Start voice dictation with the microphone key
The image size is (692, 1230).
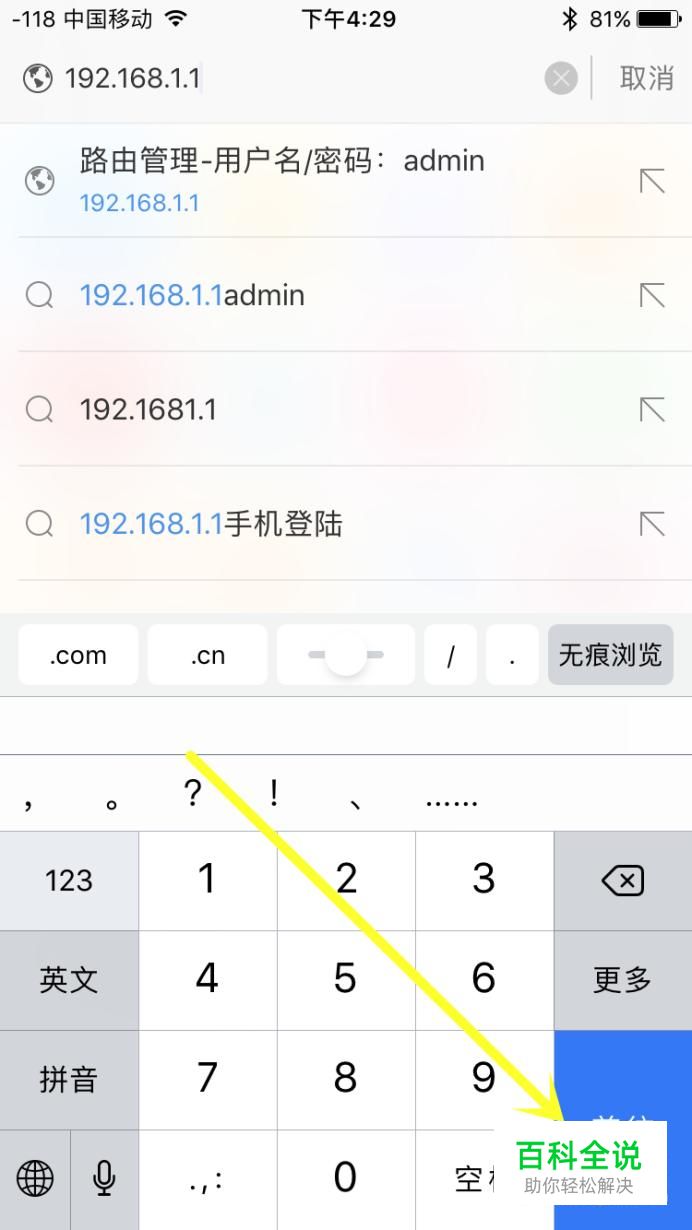point(104,1179)
